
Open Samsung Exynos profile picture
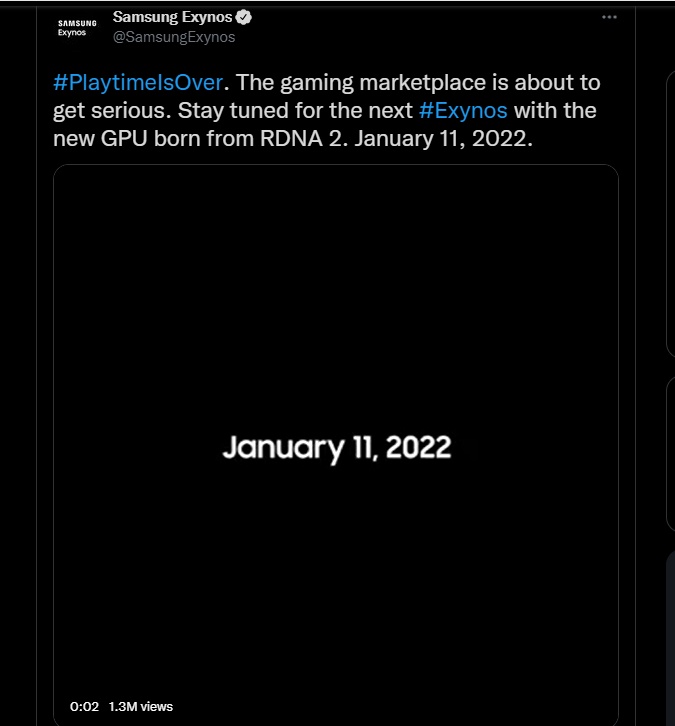(76, 27)
